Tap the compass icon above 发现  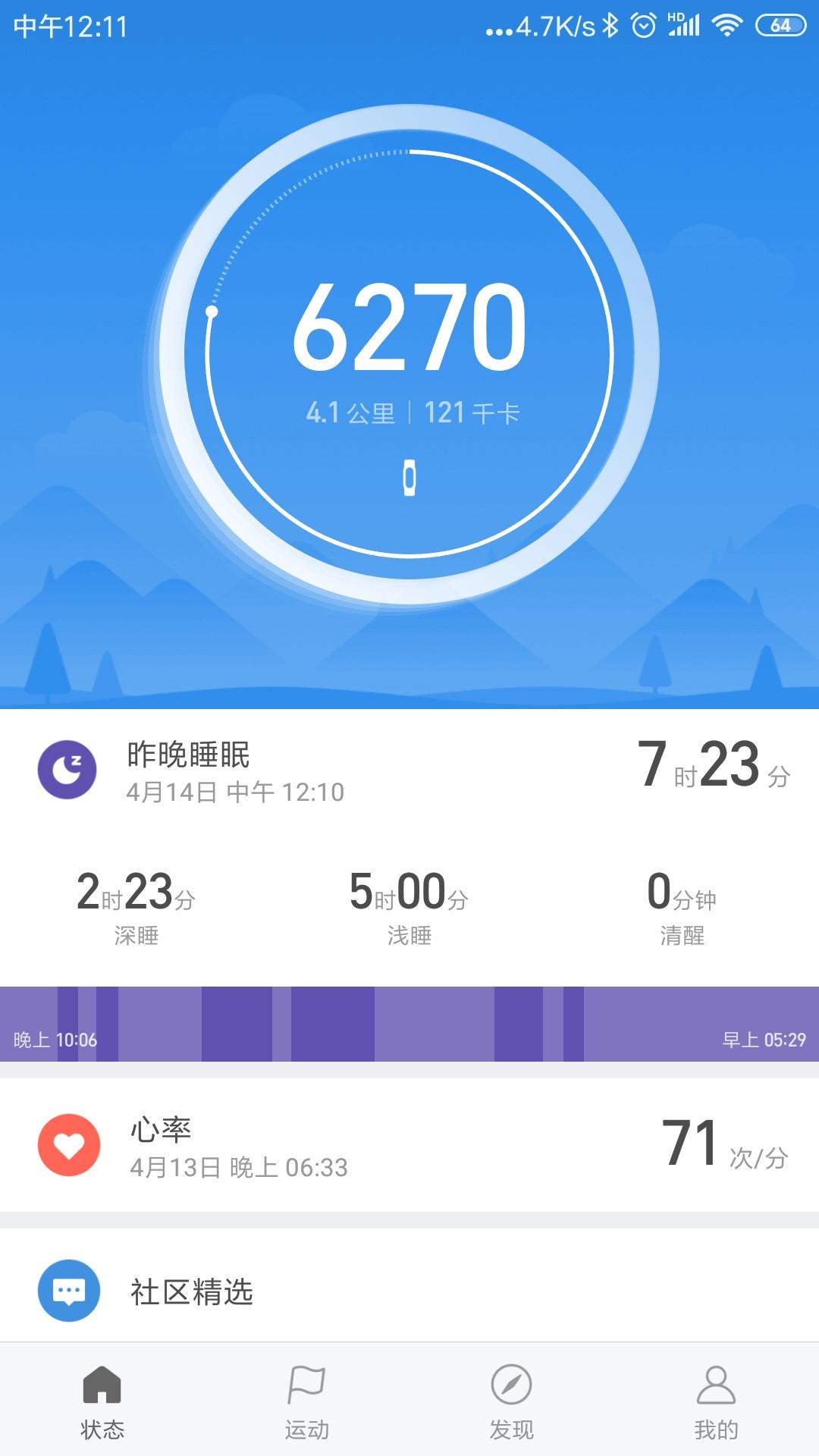(x=512, y=1388)
